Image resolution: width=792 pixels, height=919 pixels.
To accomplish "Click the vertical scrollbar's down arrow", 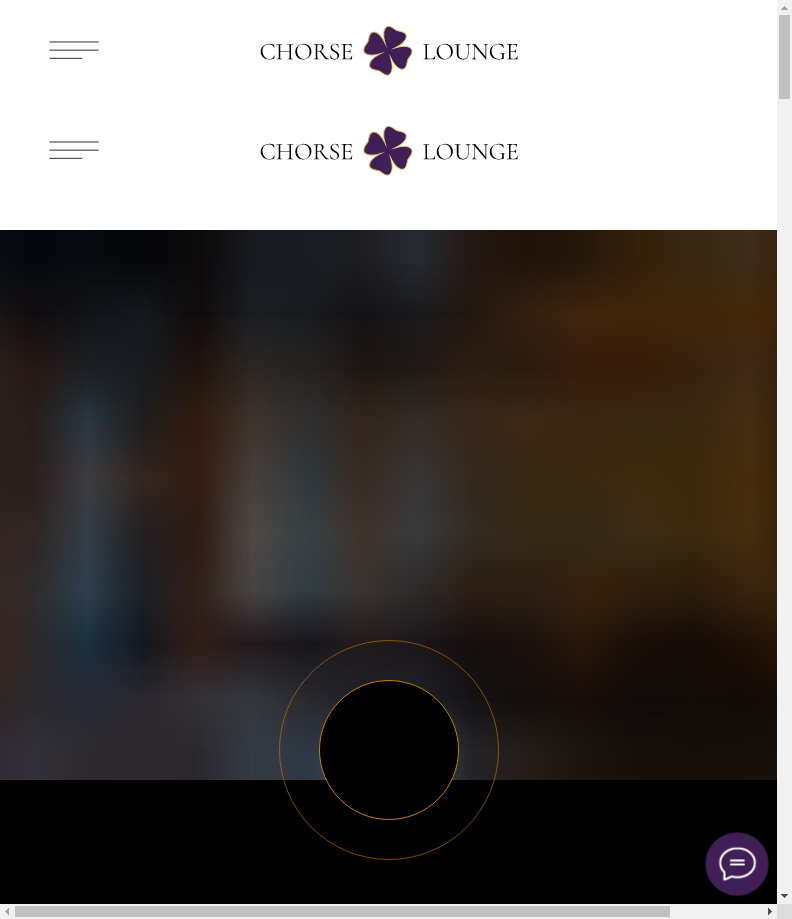I will coord(784,896).
